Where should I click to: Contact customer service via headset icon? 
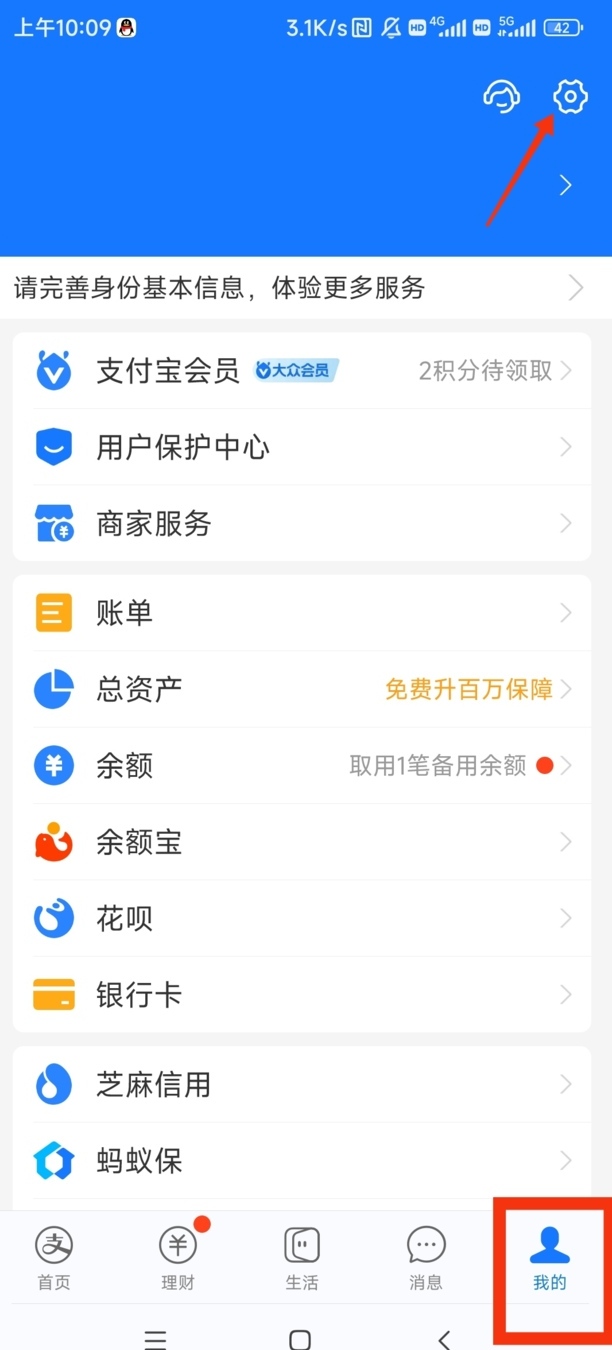coord(502,97)
